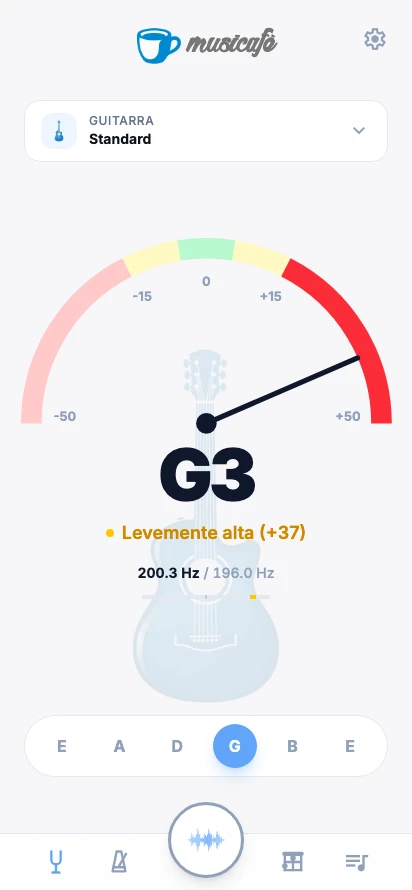This screenshot has width=412, height=890.
Task: Open the music playlist tab
Action: (x=356, y=862)
